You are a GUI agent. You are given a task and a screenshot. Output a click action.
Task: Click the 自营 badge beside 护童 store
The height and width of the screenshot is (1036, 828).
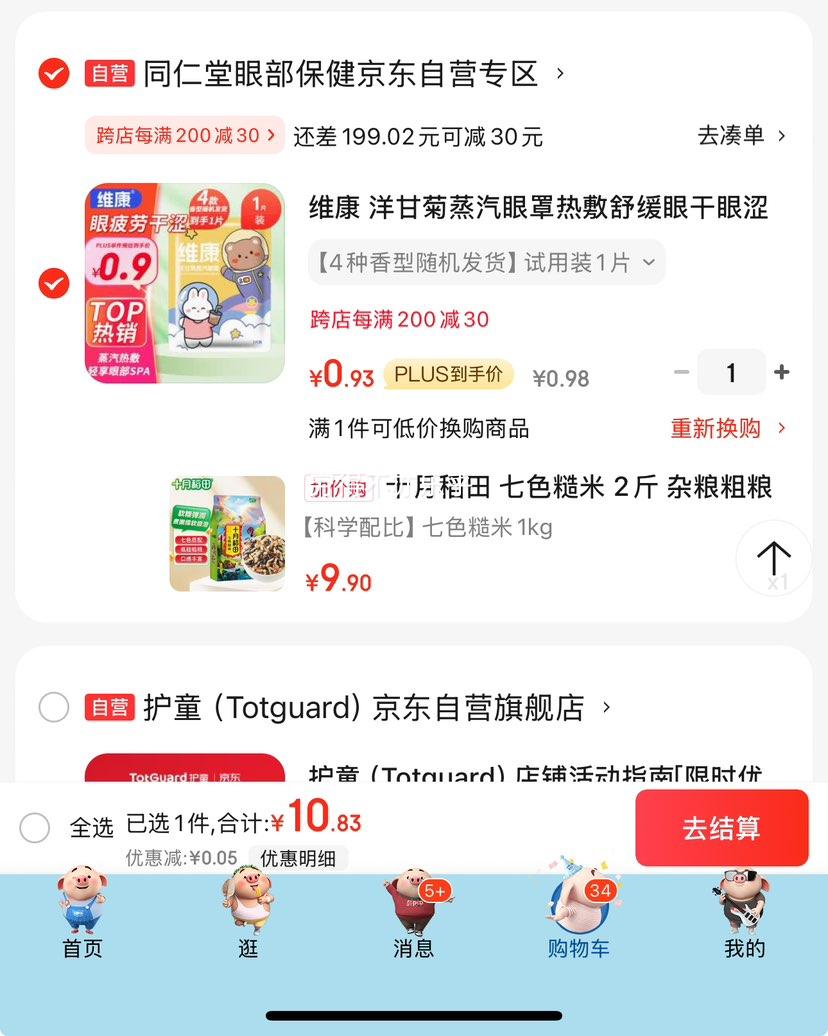click(x=109, y=707)
